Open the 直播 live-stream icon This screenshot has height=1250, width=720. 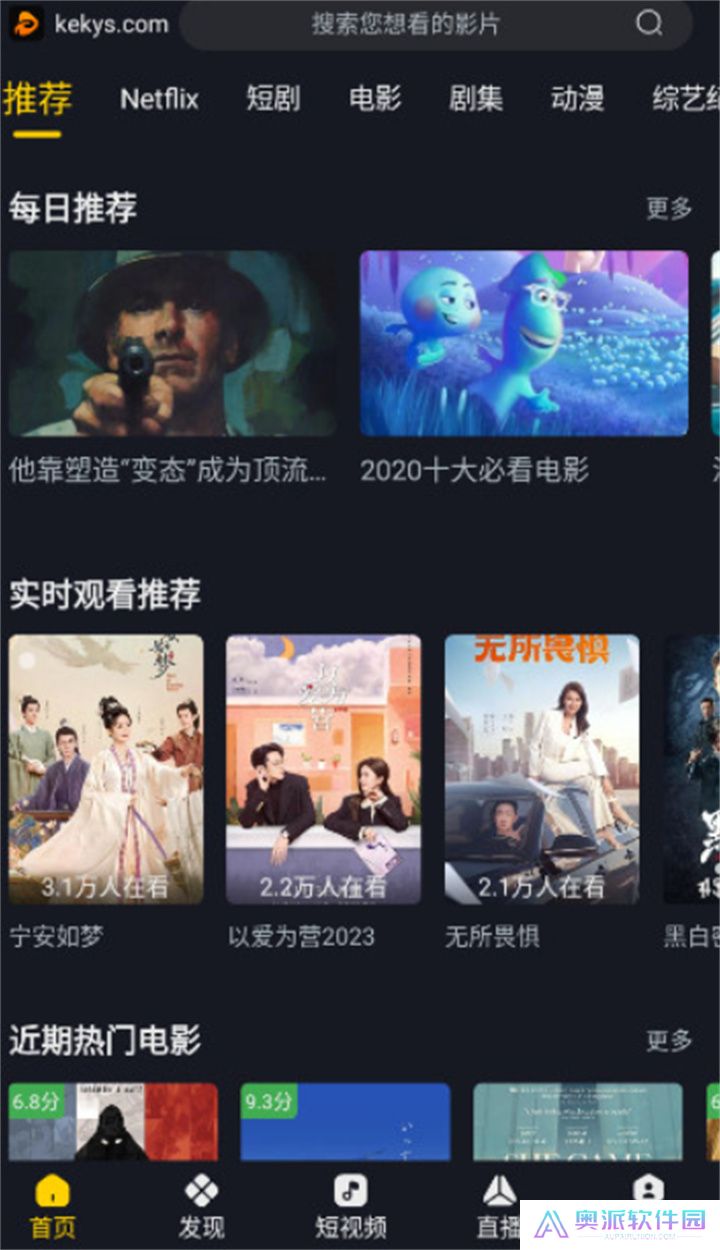tap(496, 1192)
